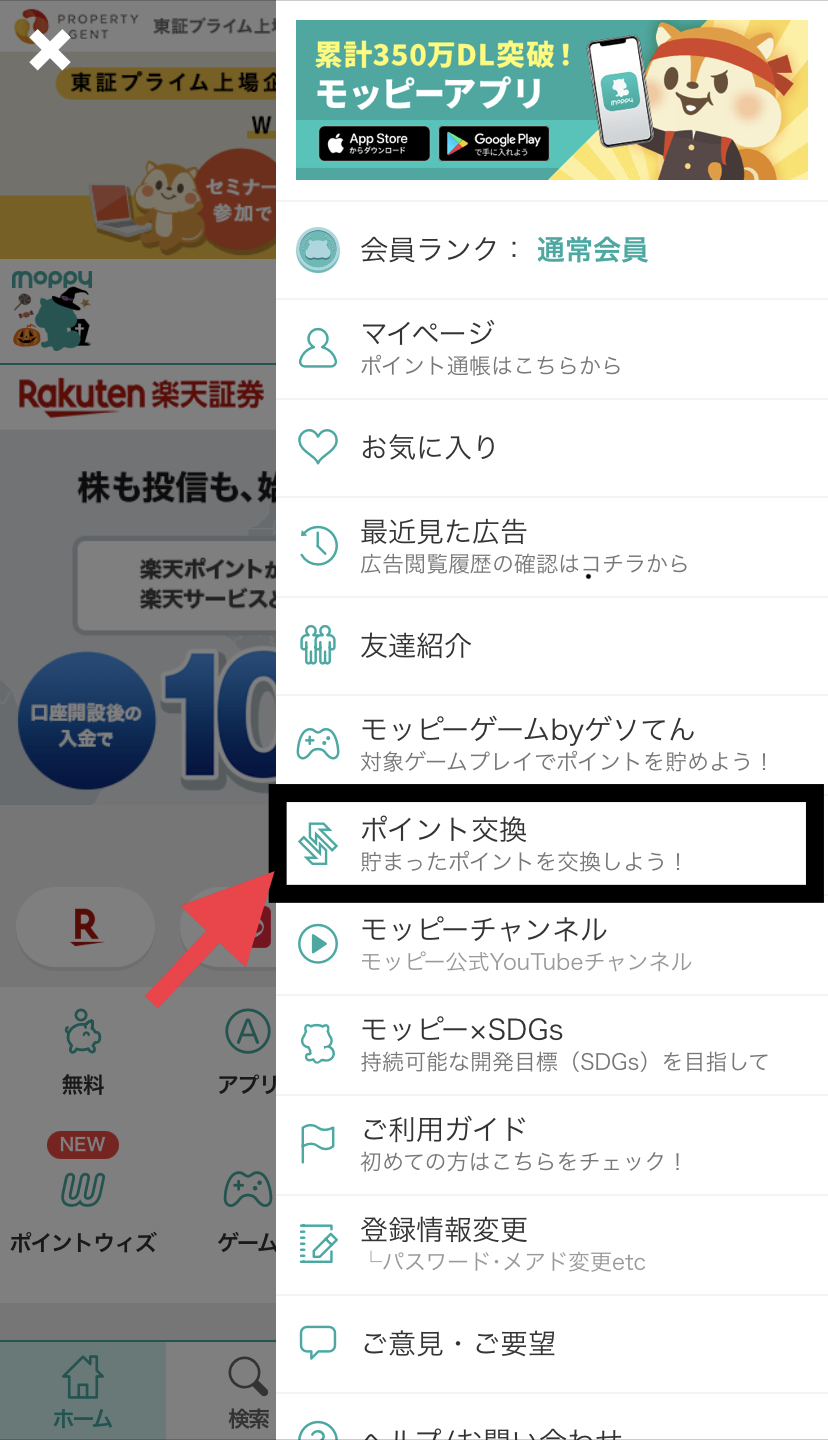Close the side menu with the X

click(x=50, y=50)
